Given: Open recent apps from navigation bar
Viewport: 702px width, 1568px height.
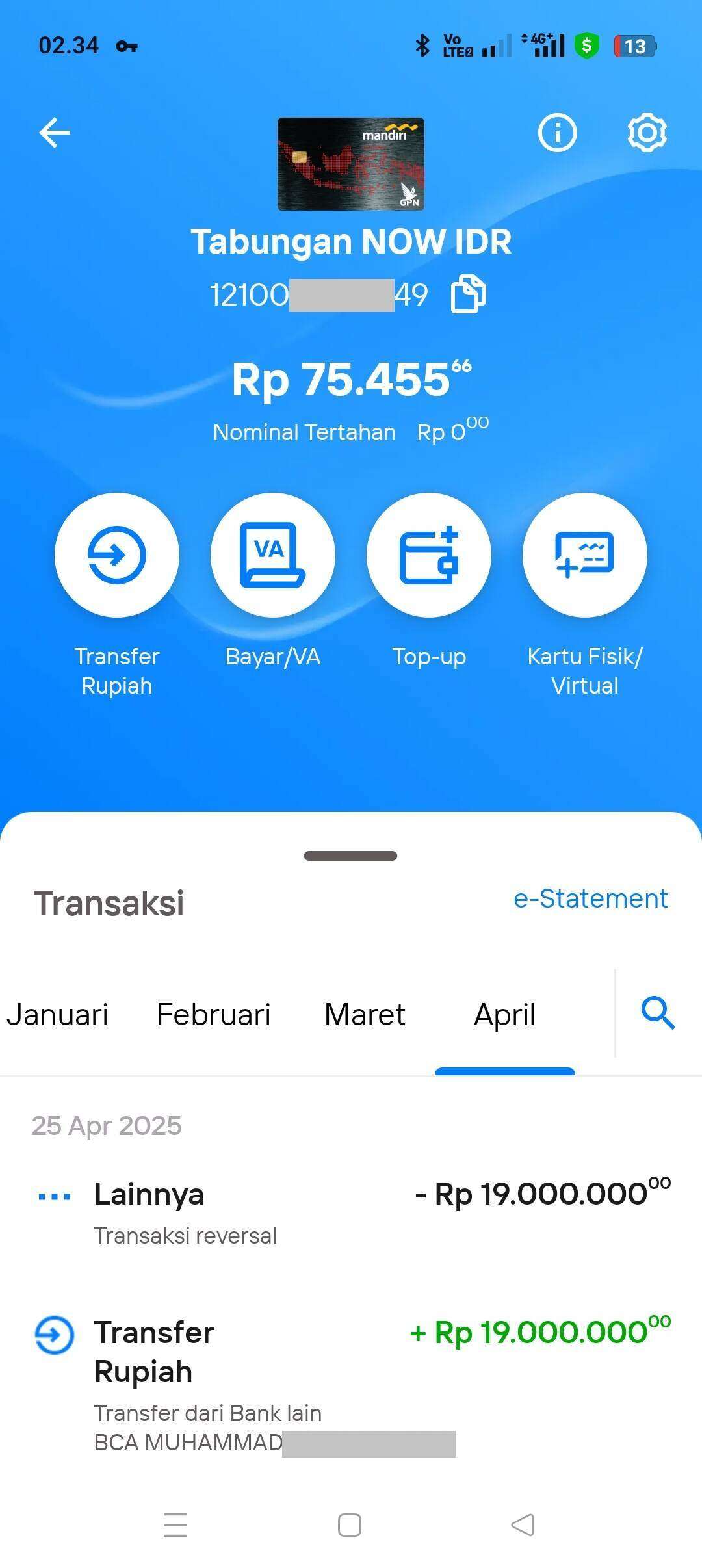Looking at the screenshot, I should click(175, 1525).
